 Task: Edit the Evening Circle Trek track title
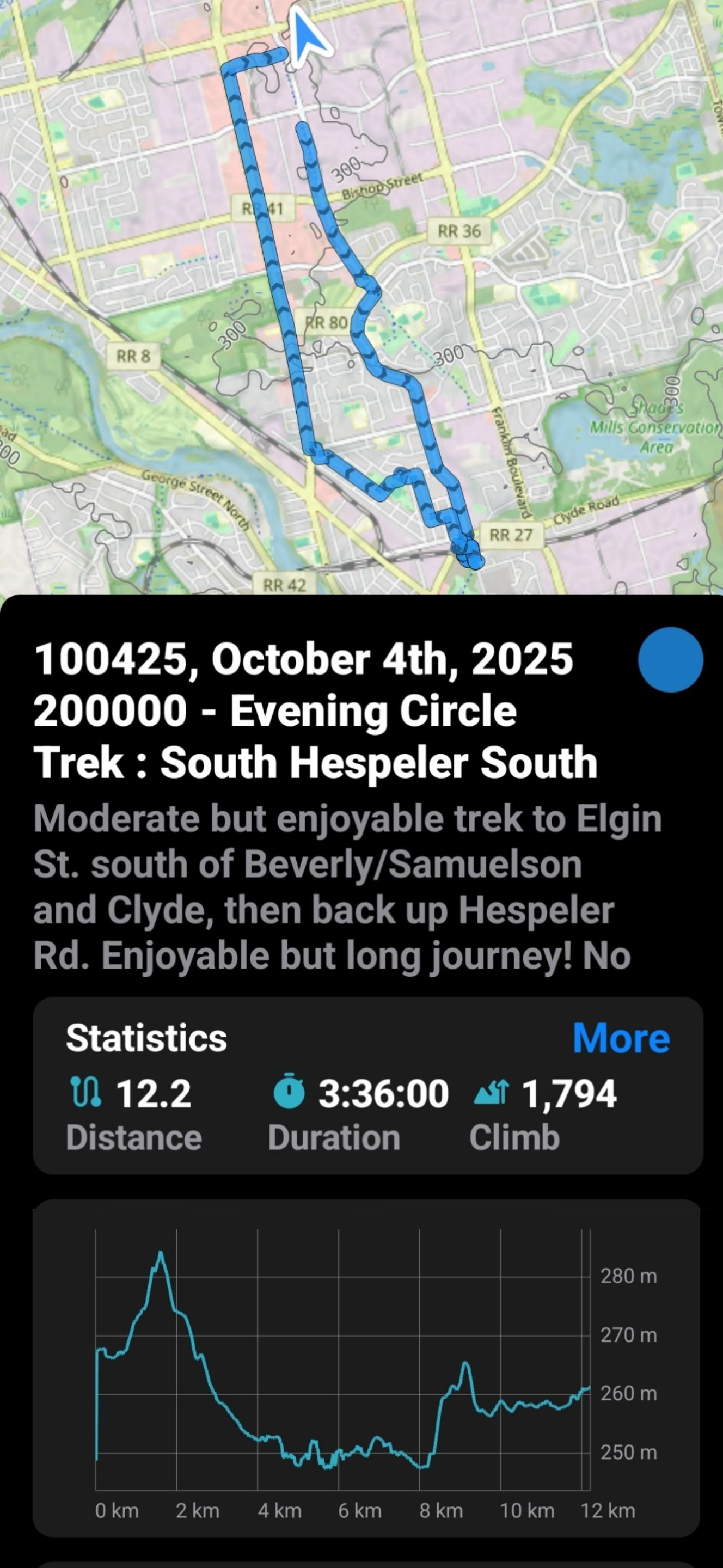pyautogui.click(x=315, y=710)
